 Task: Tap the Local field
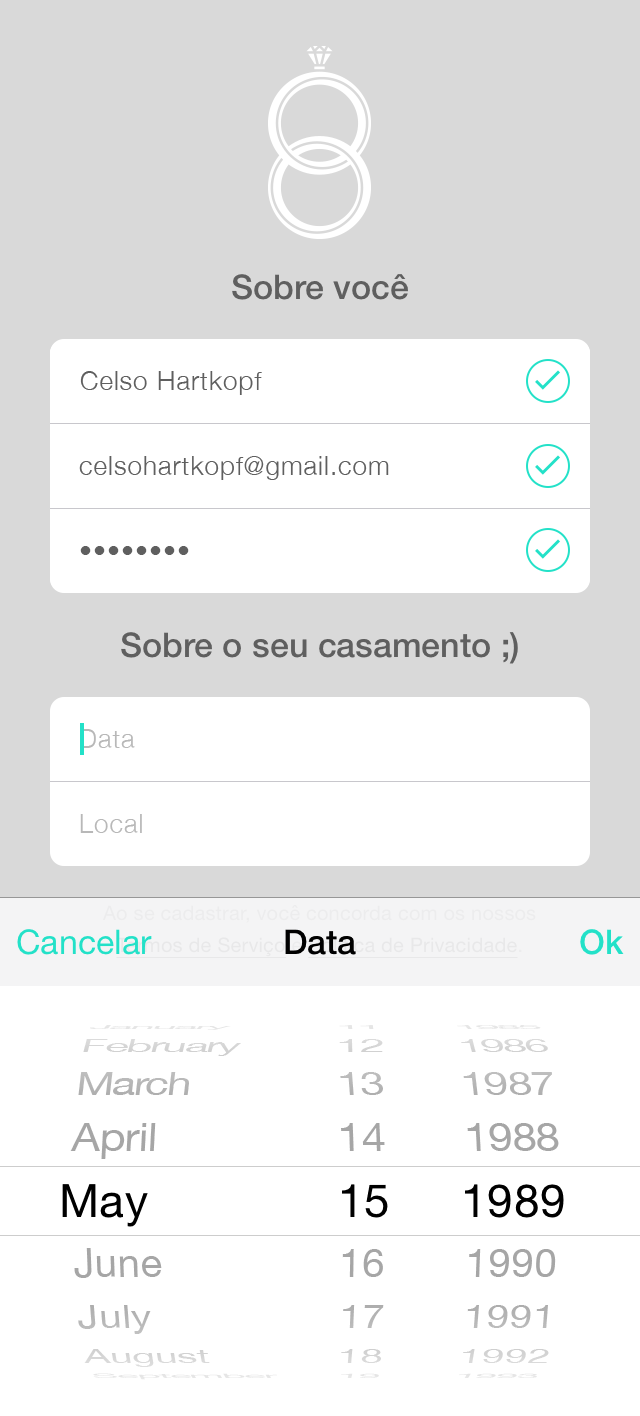pos(320,824)
